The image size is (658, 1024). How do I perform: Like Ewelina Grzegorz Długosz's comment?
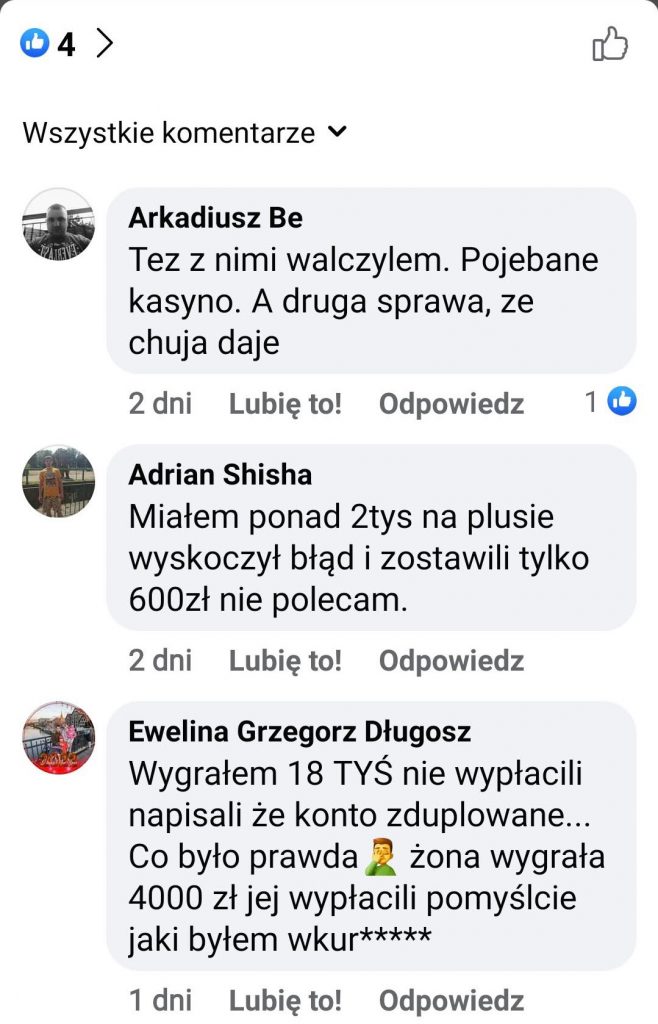pos(285,1000)
